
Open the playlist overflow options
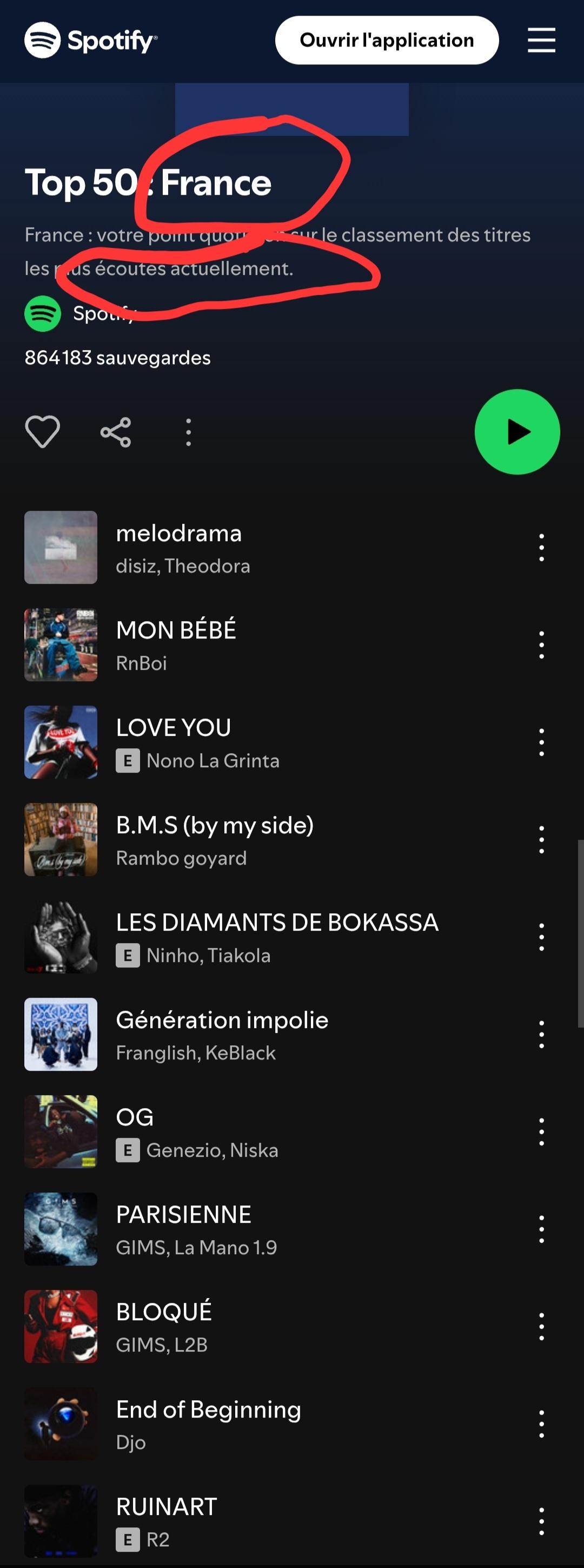pyautogui.click(x=189, y=432)
